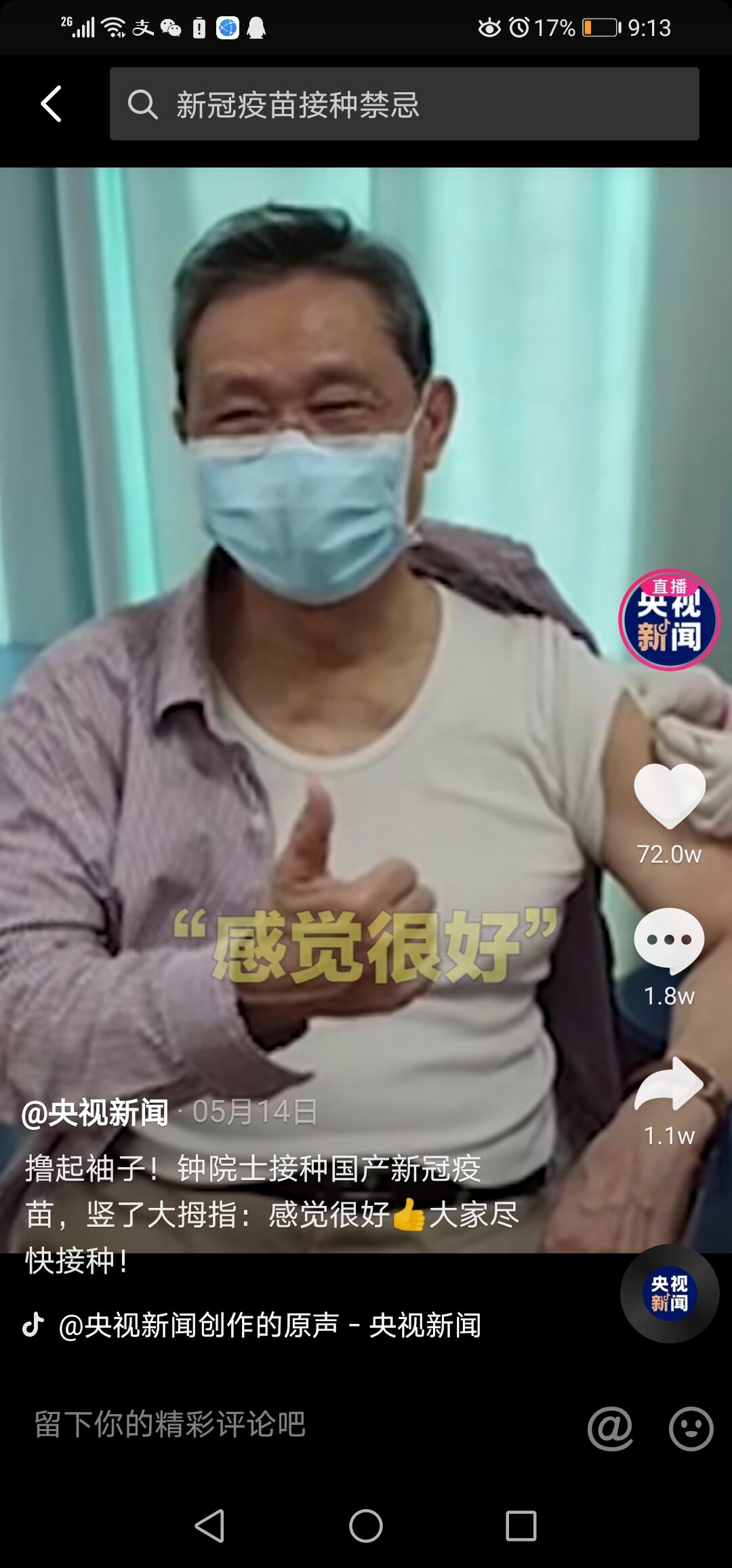Go back using the top-left arrow
The height and width of the screenshot is (1568, 732).
pyautogui.click(x=52, y=104)
